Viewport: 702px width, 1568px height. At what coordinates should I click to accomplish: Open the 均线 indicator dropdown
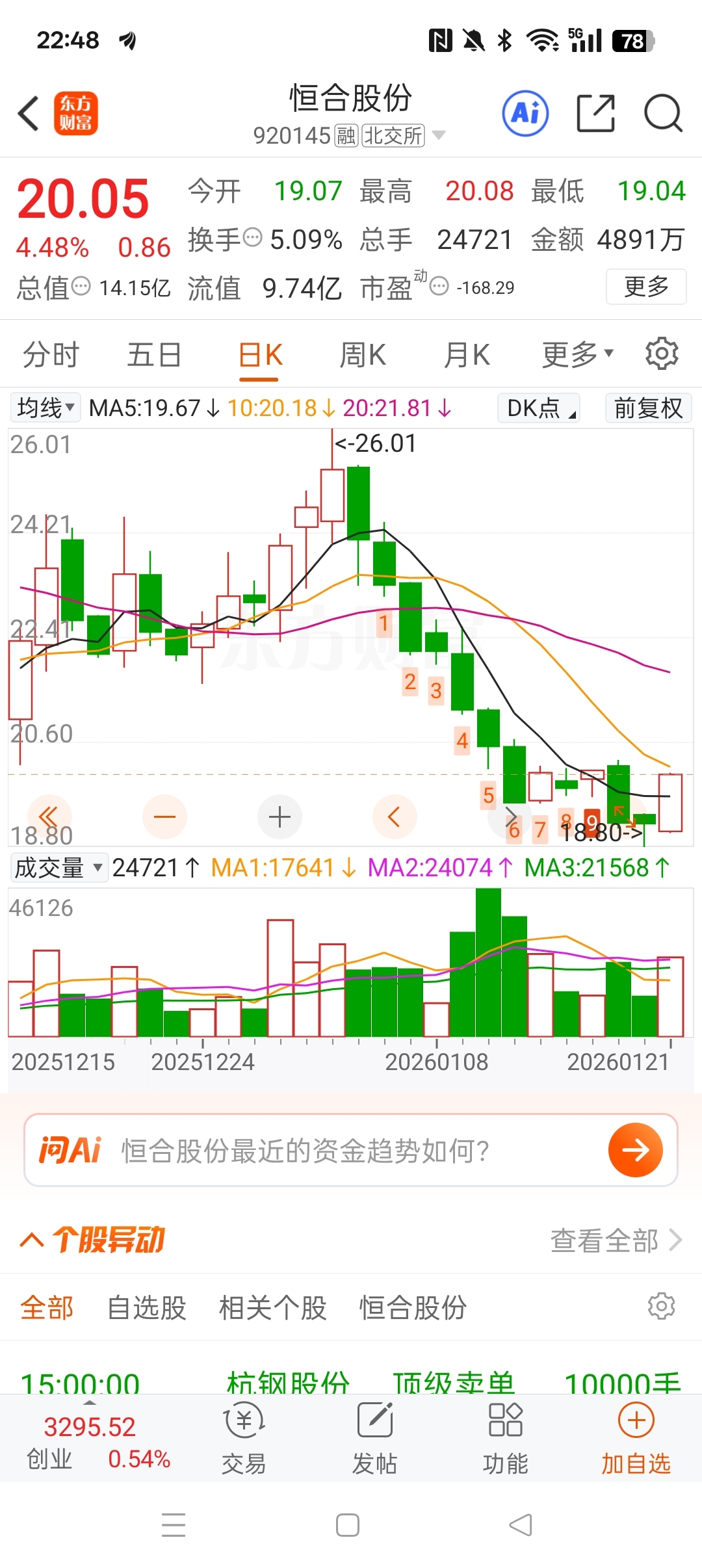tap(45, 408)
